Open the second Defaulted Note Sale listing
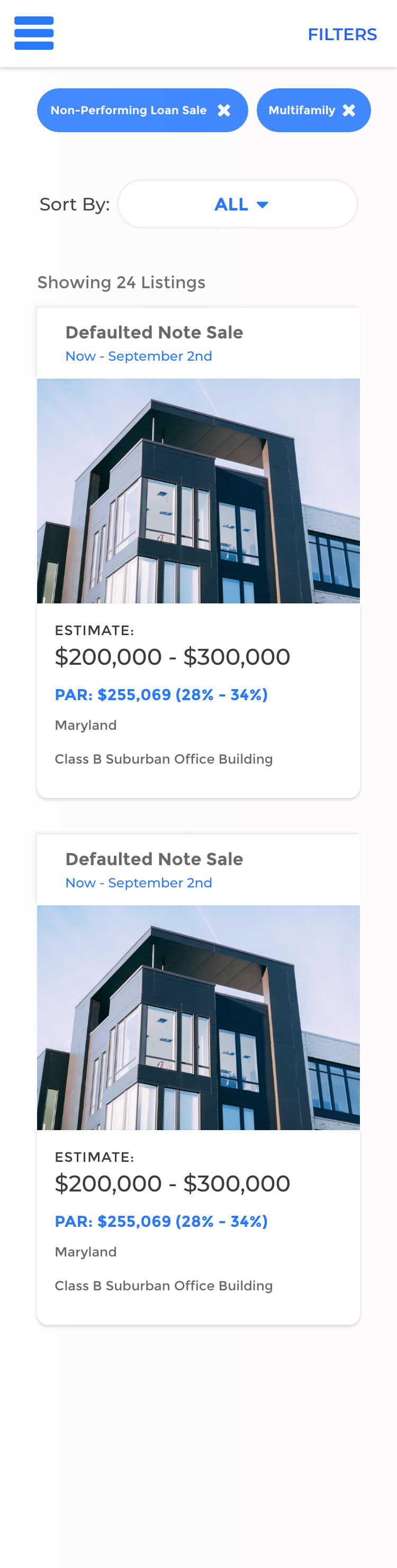This screenshot has height=1568, width=397. [x=154, y=859]
